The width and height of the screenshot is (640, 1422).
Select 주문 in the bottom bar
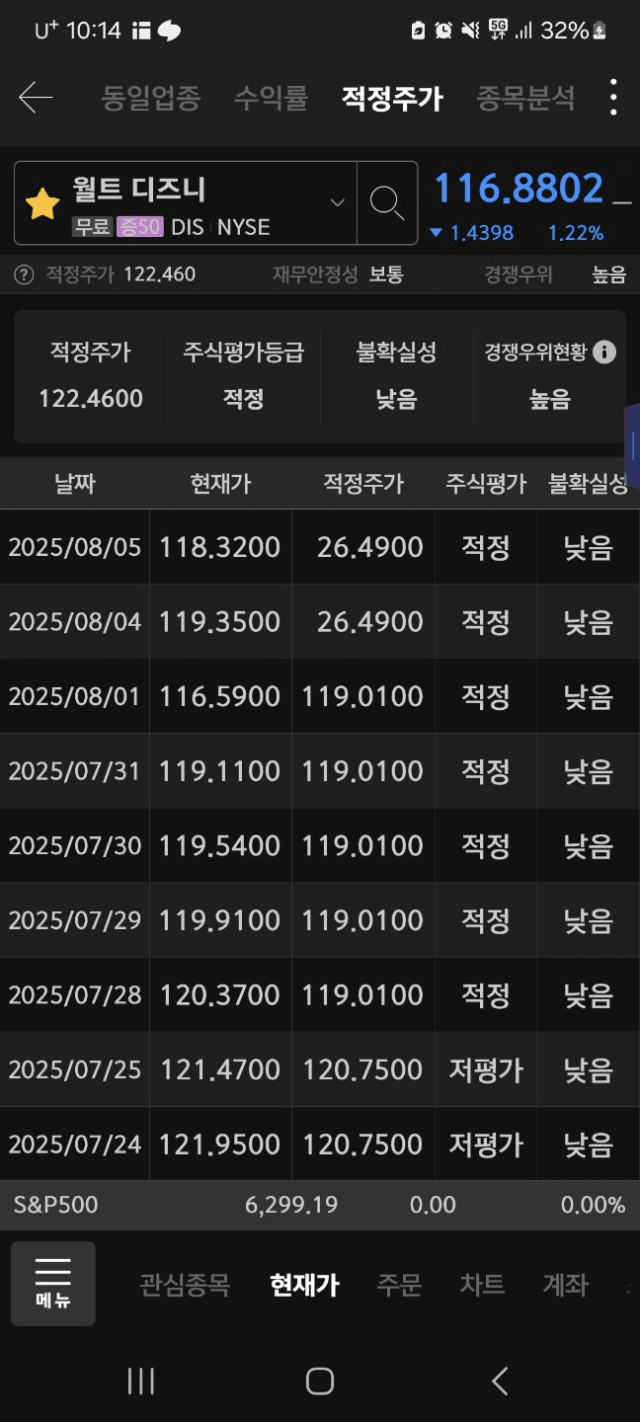(399, 1284)
